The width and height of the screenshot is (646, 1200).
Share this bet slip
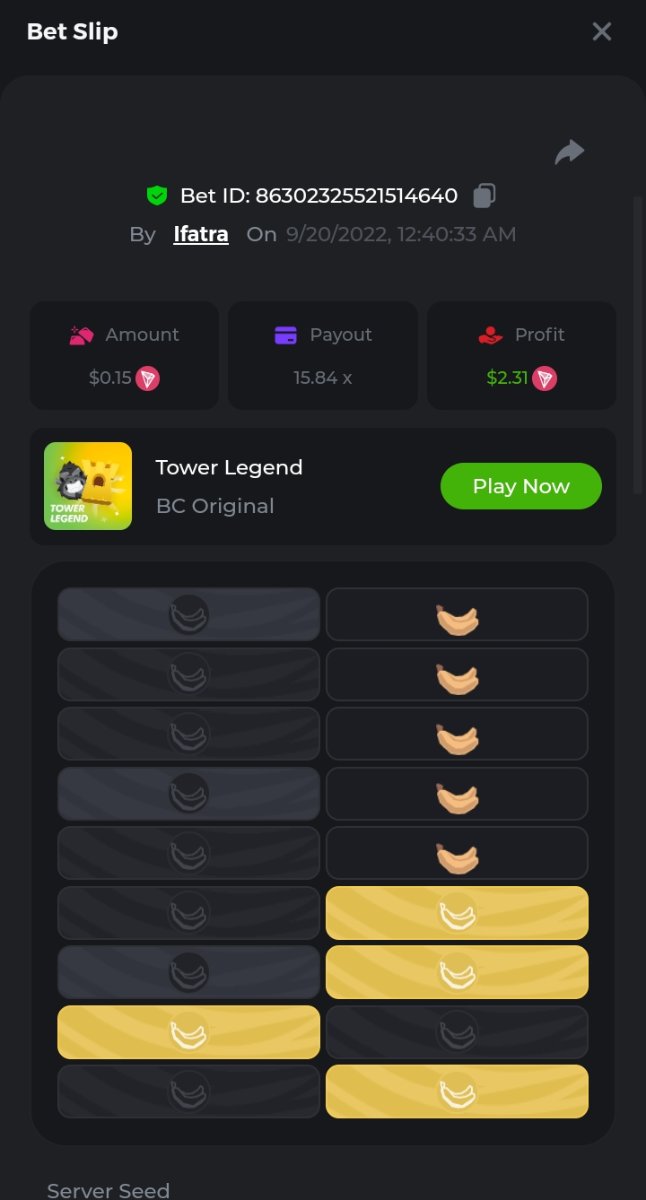coord(569,152)
